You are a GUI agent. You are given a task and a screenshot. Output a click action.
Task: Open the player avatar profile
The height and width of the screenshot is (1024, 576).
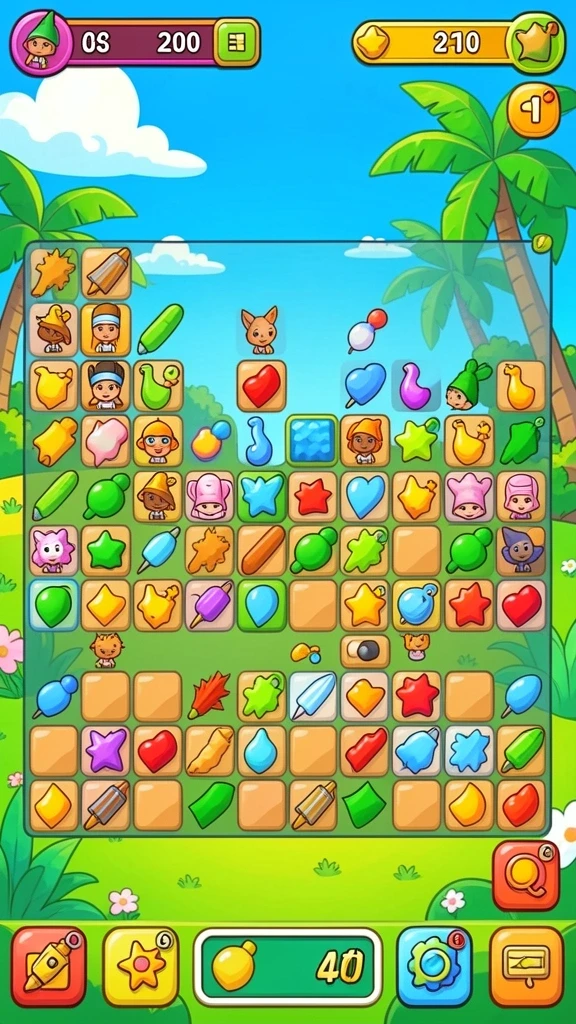coord(41,43)
